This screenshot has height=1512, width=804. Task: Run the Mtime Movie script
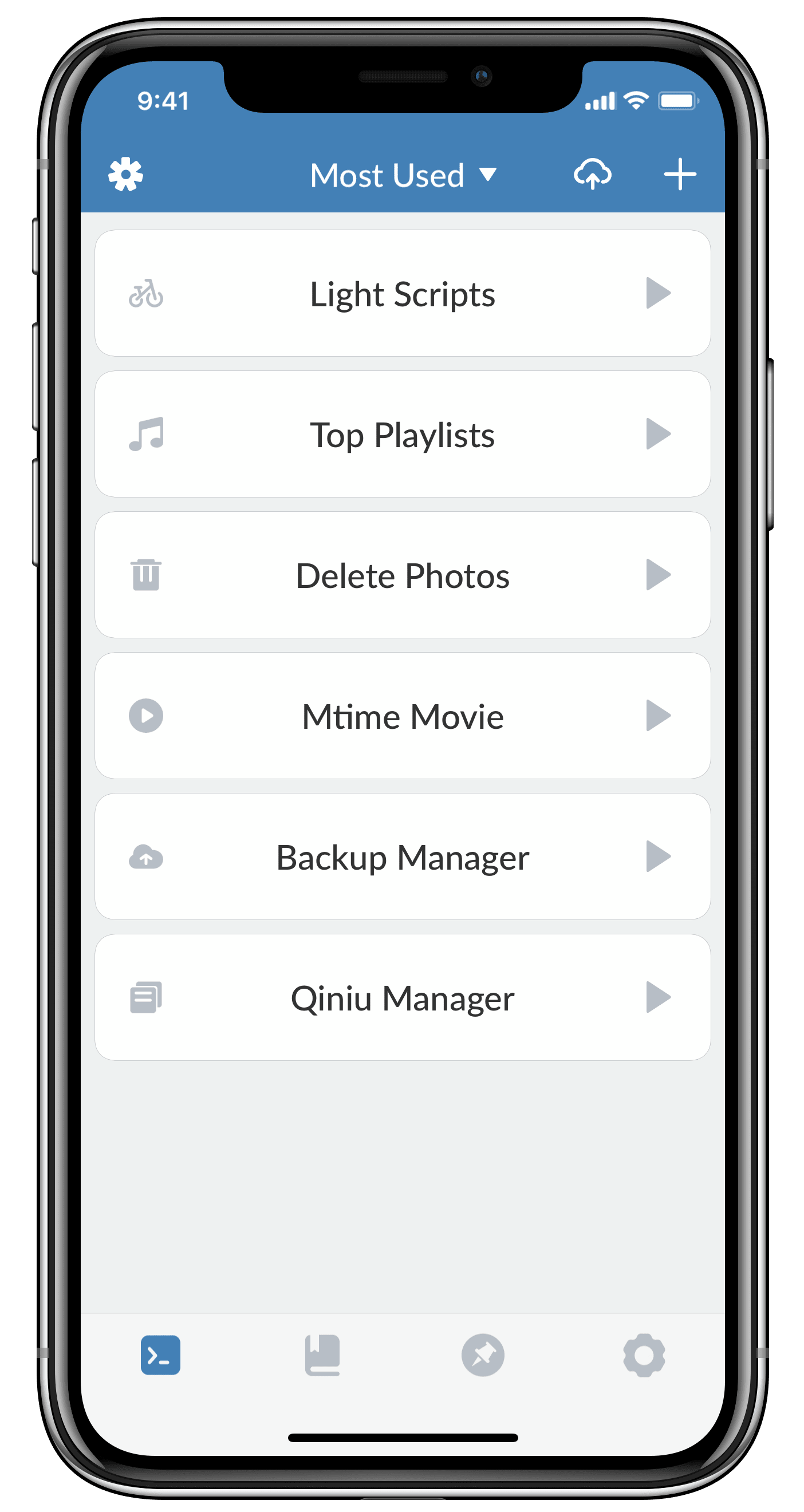(x=658, y=716)
